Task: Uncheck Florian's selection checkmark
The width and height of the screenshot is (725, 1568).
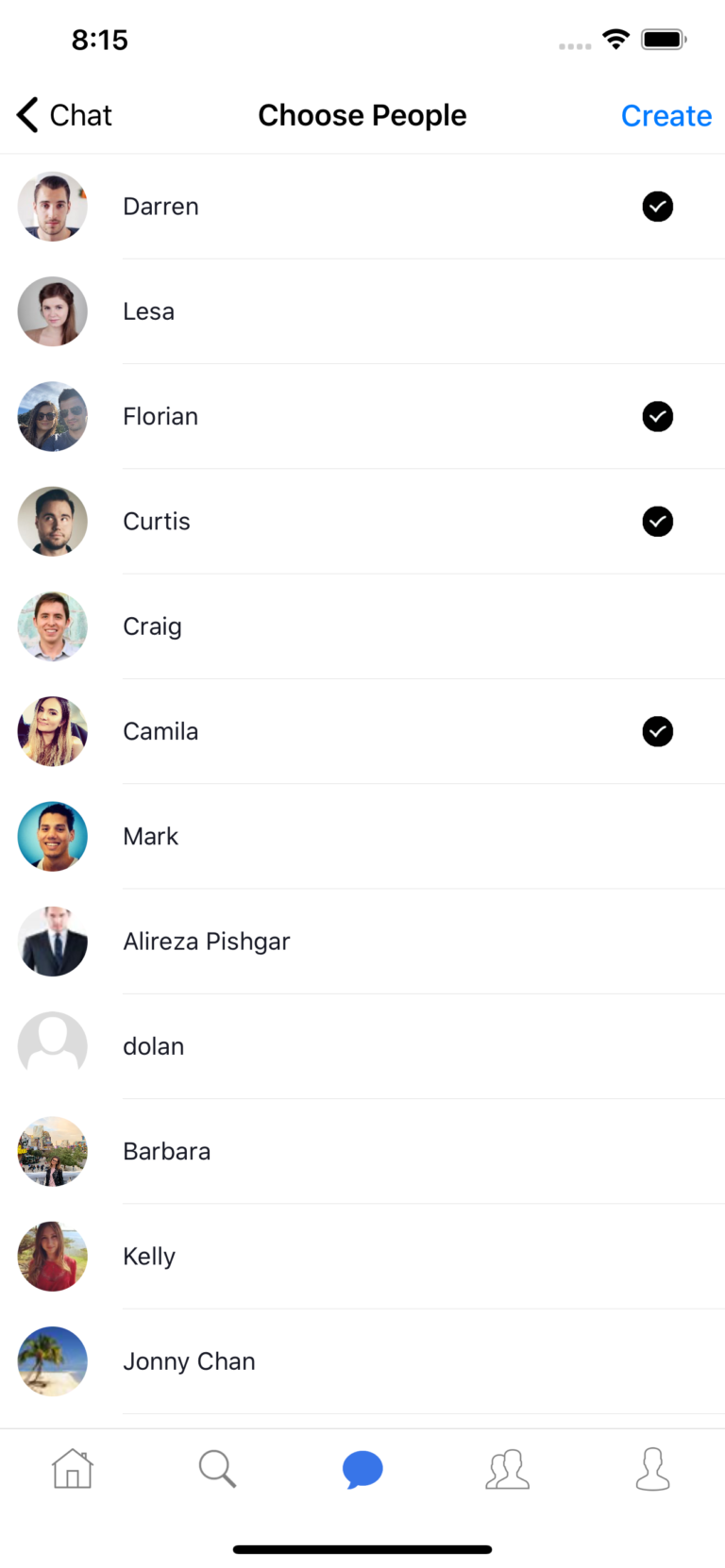Action: [657, 416]
